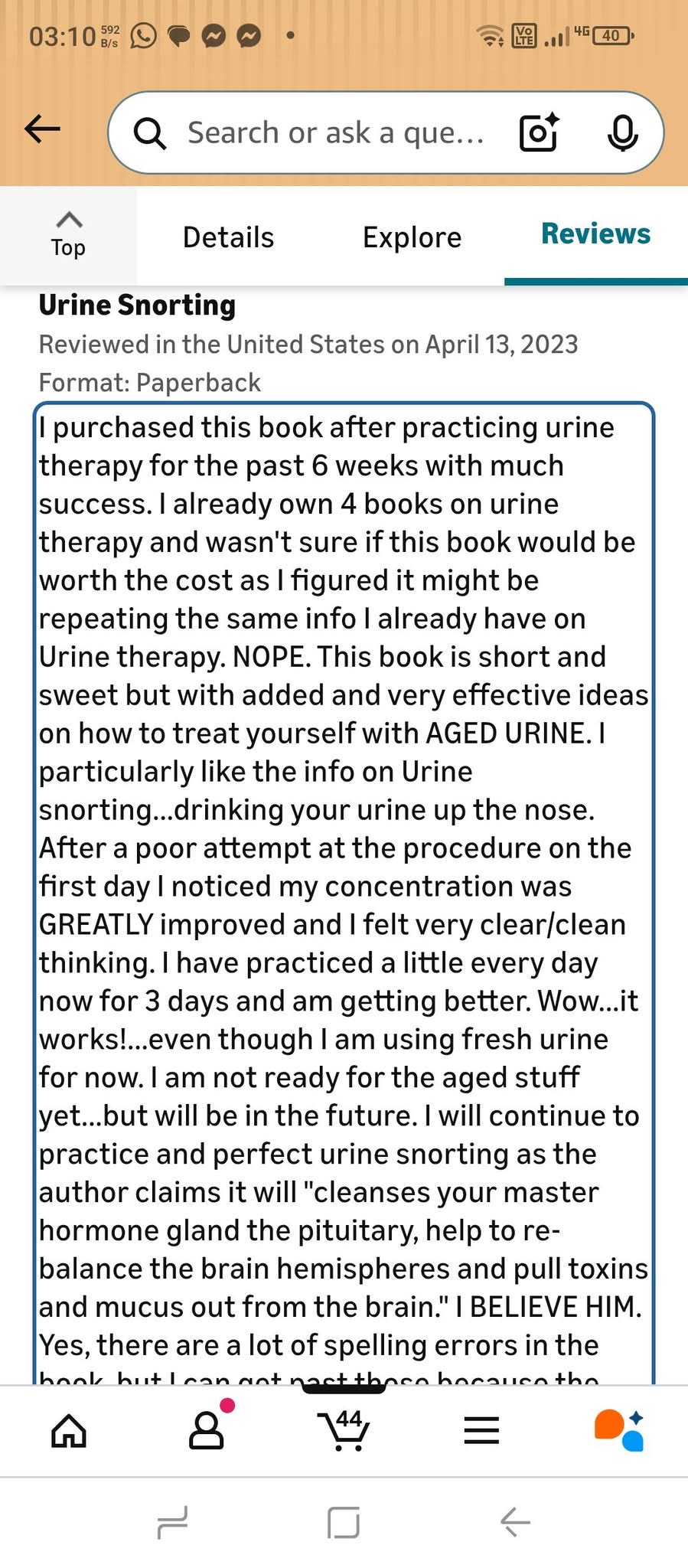This screenshot has height=1568, width=688.
Task: Select the Reviews tab
Action: coord(595,234)
